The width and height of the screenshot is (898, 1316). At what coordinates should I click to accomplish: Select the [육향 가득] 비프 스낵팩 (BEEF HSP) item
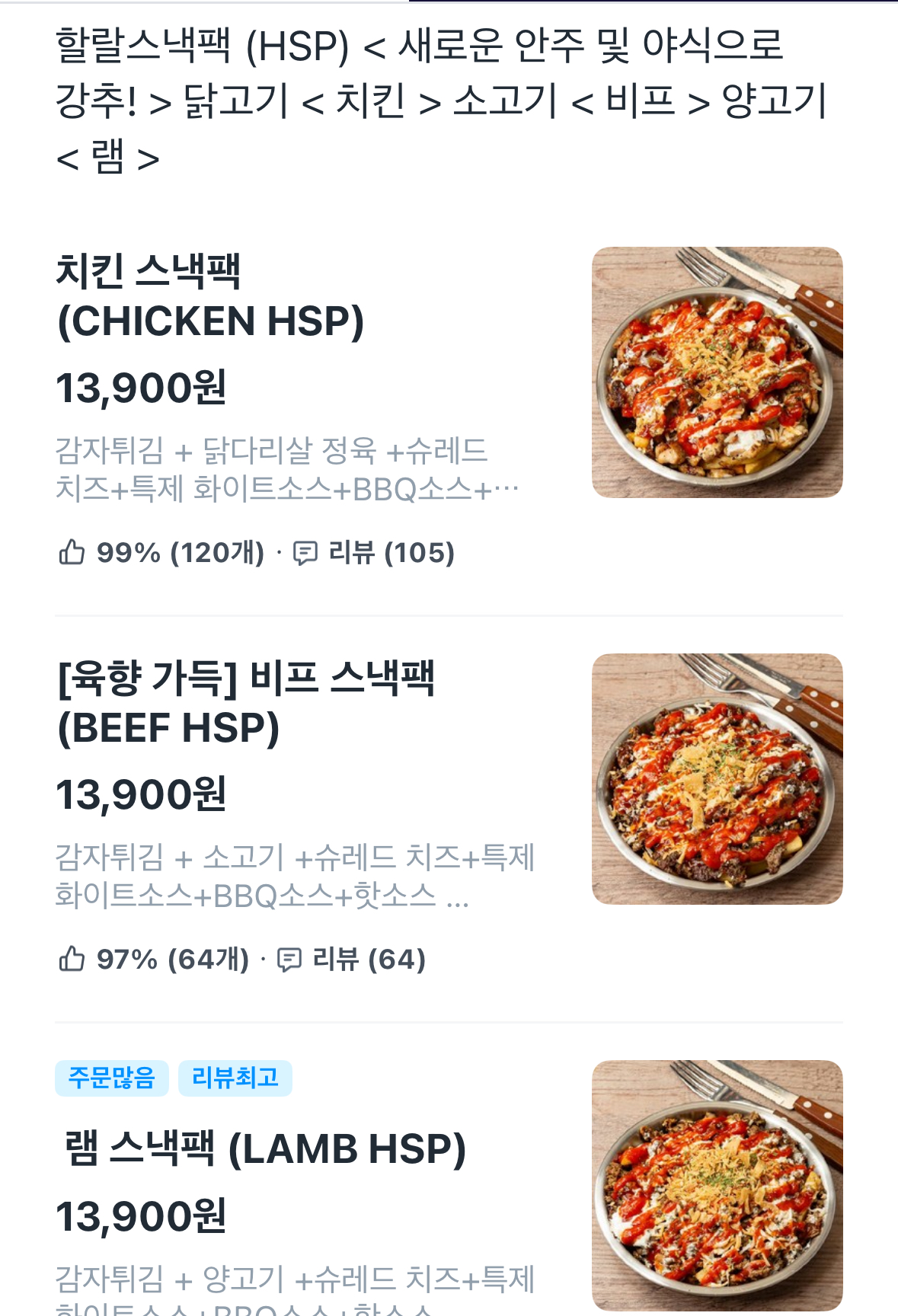[245, 702]
